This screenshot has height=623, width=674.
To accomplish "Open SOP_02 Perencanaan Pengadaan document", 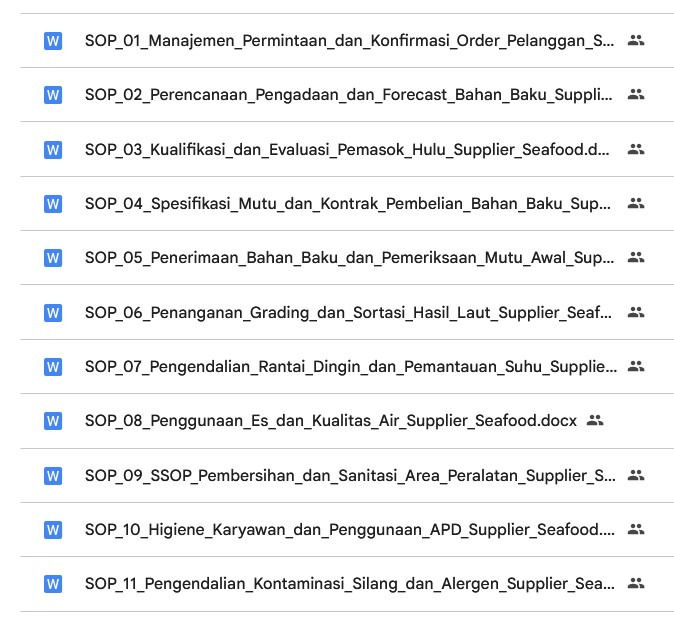I will [x=350, y=95].
